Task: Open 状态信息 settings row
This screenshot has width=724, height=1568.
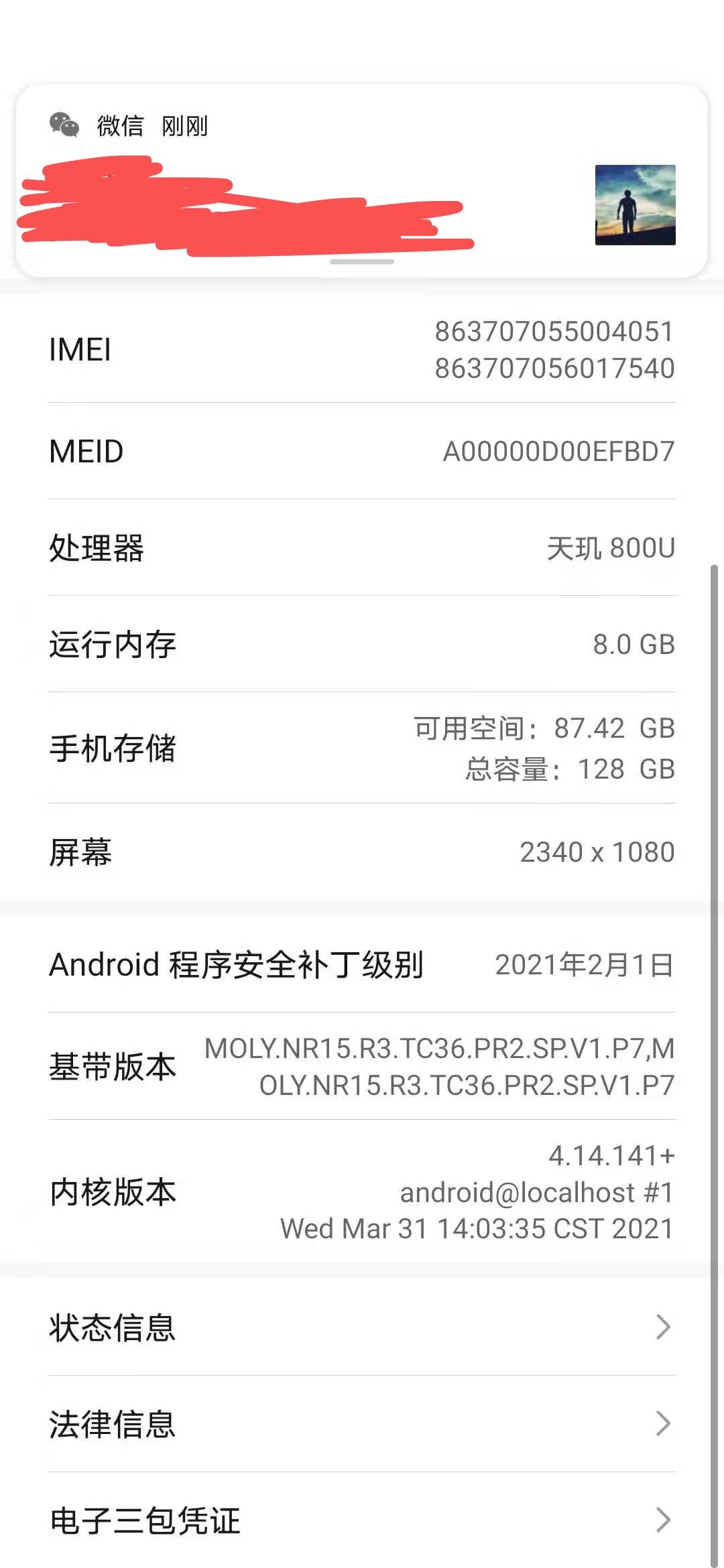Action: coord(362,1327)
